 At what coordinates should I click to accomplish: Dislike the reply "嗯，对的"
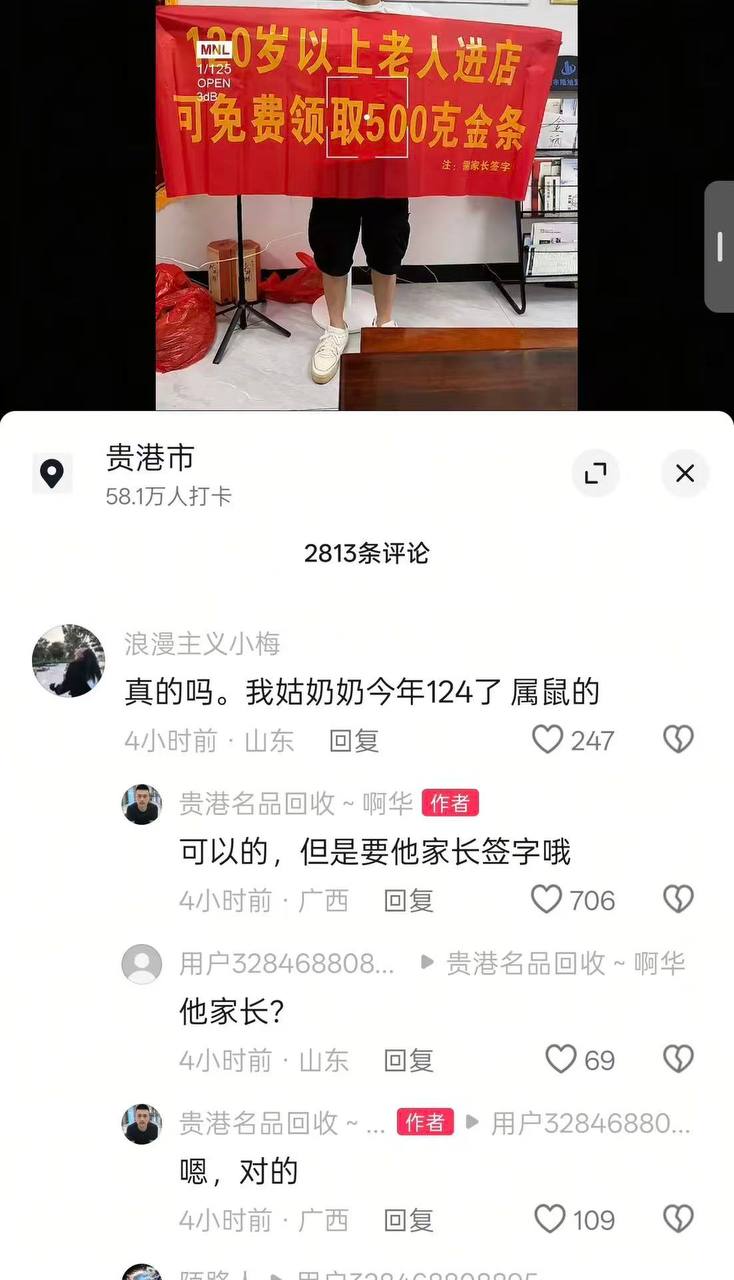(678, 1219)
